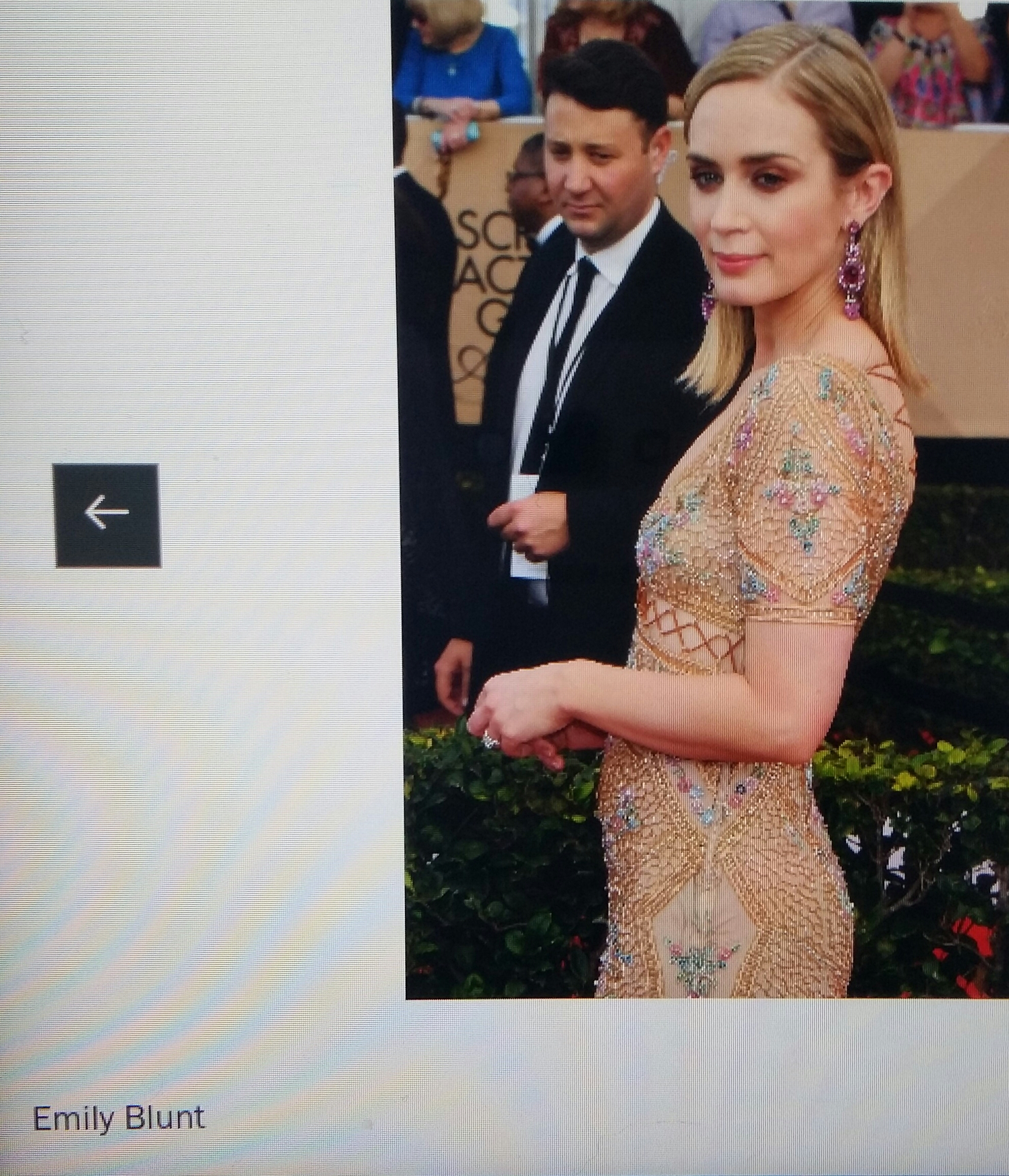Viewport: 1009px width, 1176px height.
Task: Go to the previous gallery photo
Action: click(107, 515)
